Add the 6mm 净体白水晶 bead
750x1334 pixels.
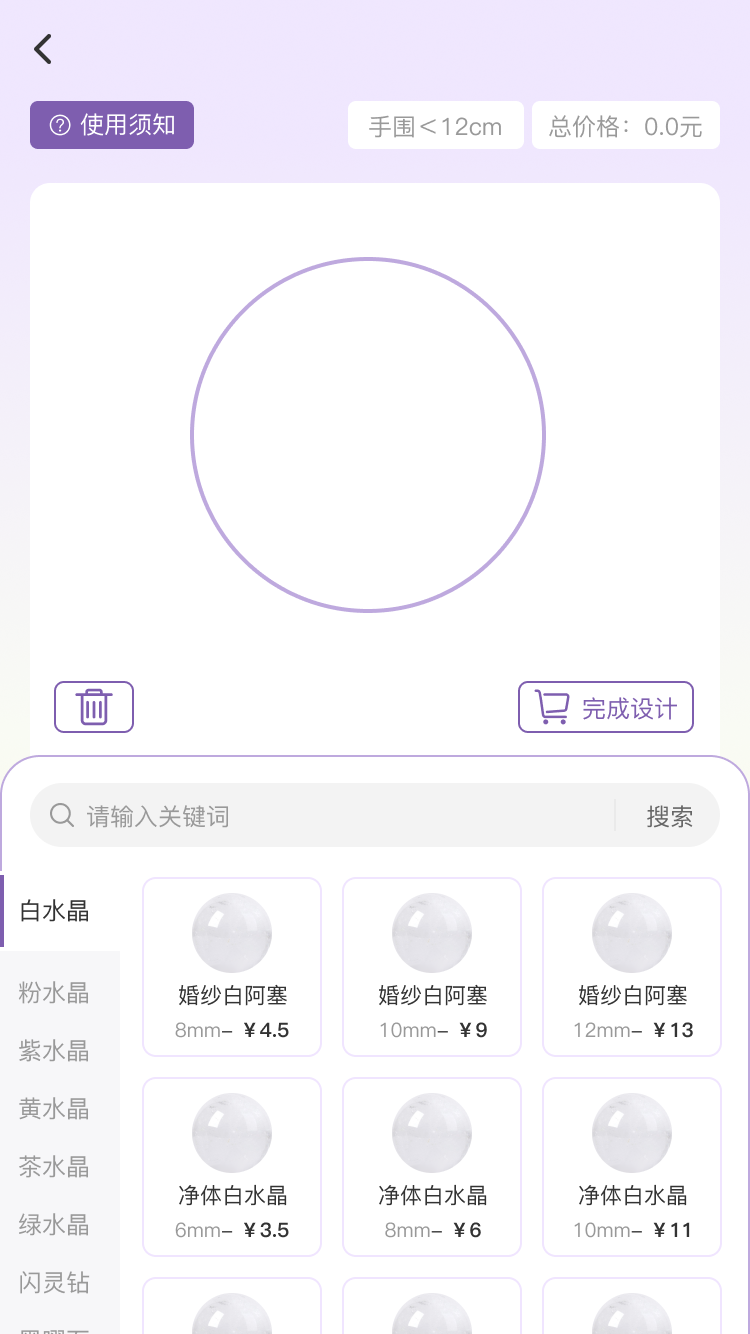pyautogui.click(x=232, y=1167)
